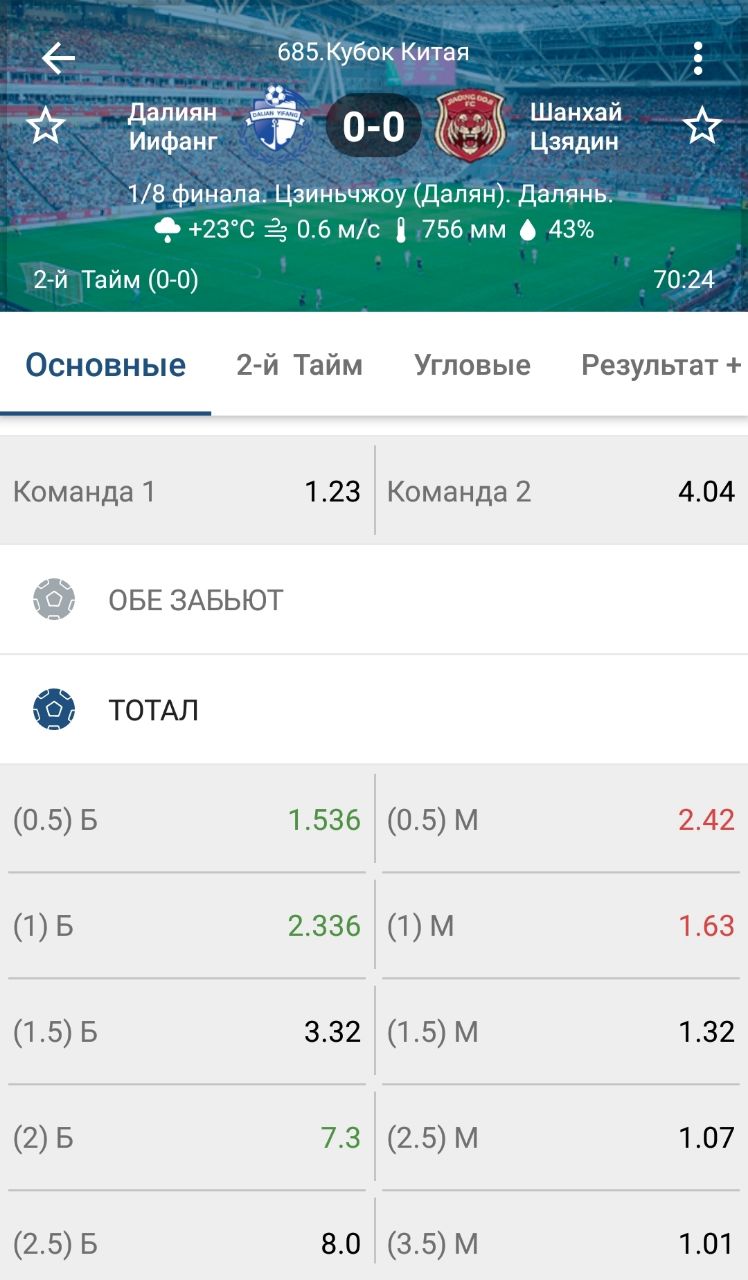Favorite the Далиян Ифанг team star
This screenshot has height=1280, width=748.
click(45, 127)
